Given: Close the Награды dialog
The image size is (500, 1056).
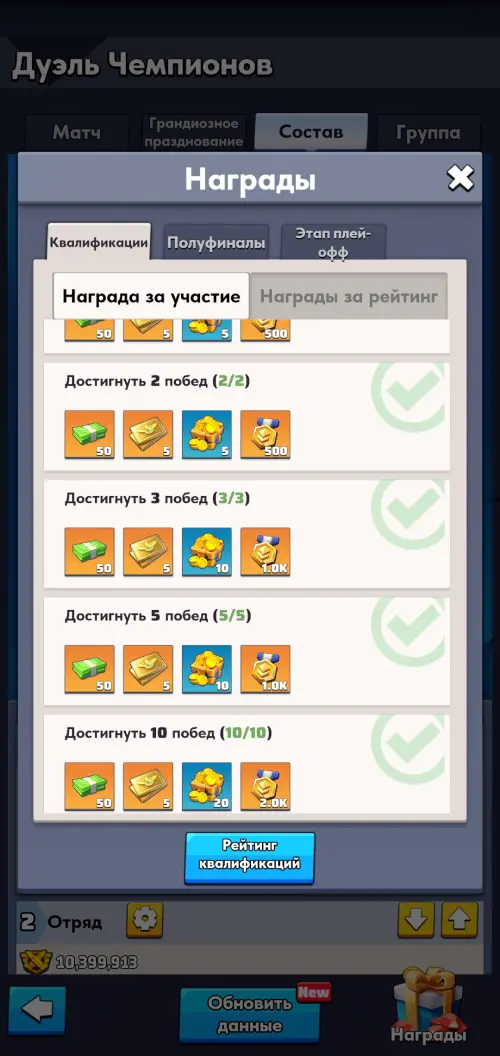Looking at the screenshot, I should click(x=461, y=179).
